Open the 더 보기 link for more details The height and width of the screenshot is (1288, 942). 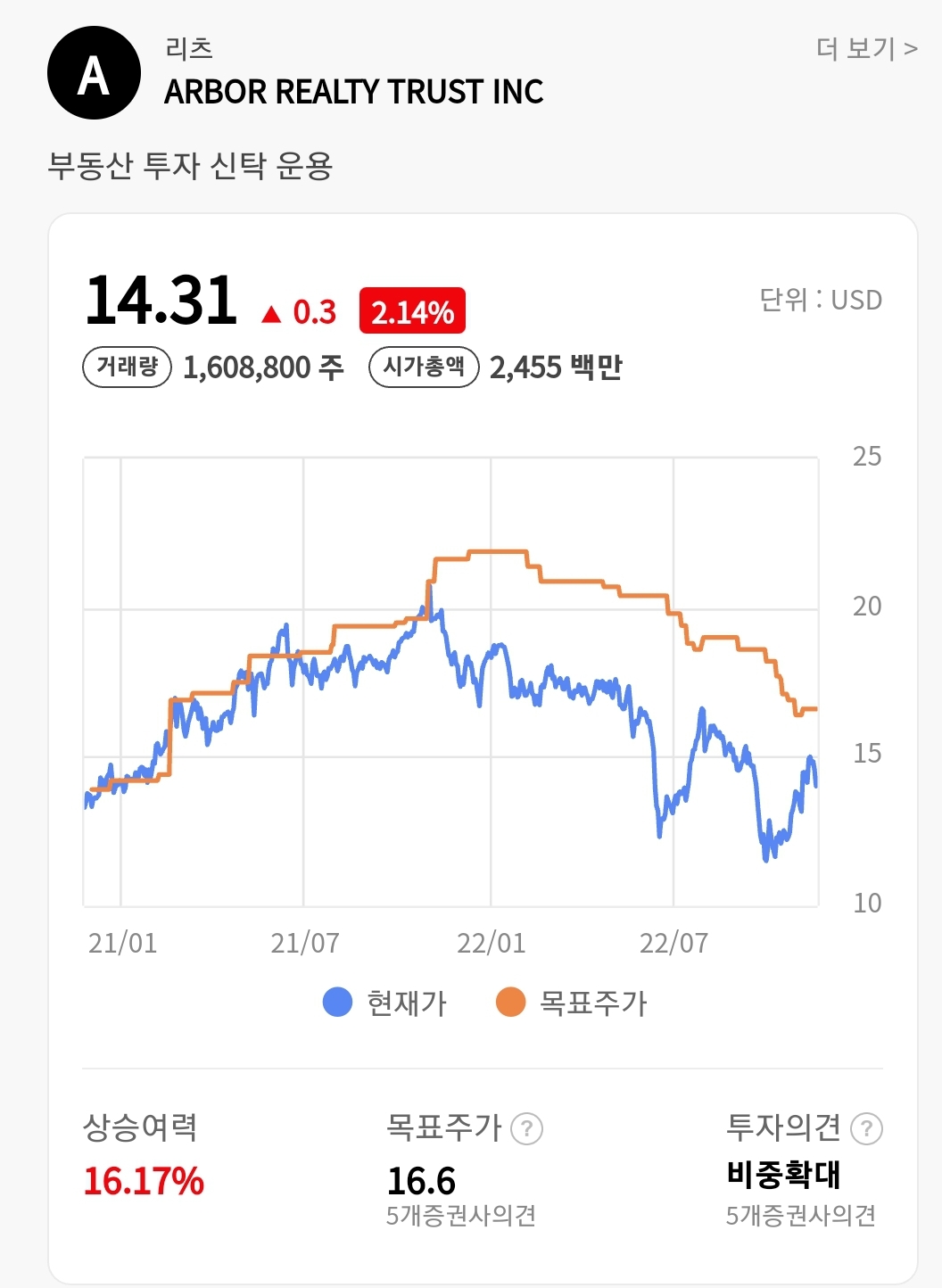[x=866, y=48]
